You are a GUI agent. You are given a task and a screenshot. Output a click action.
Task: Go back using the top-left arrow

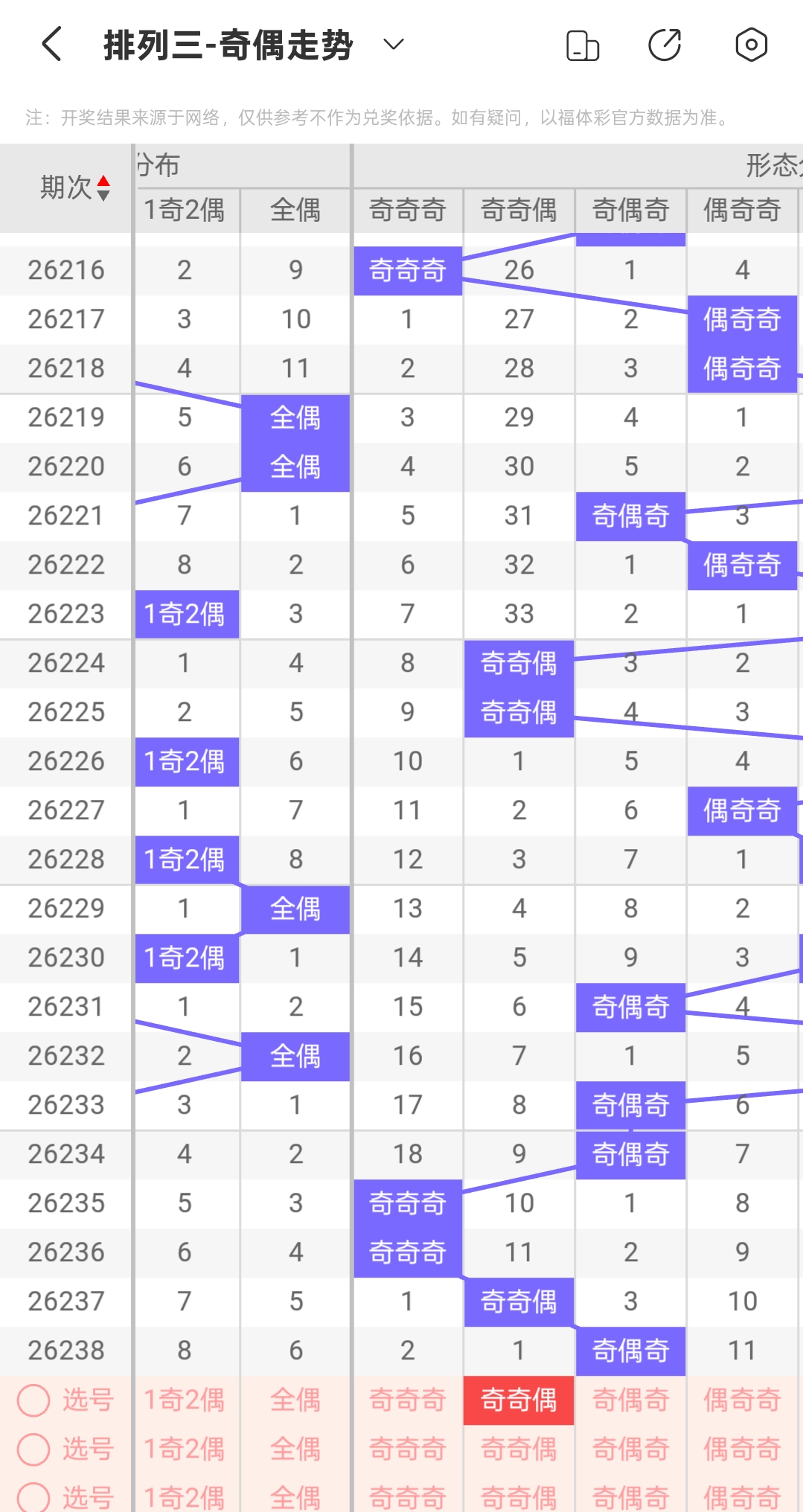click(x=51, y=44)
